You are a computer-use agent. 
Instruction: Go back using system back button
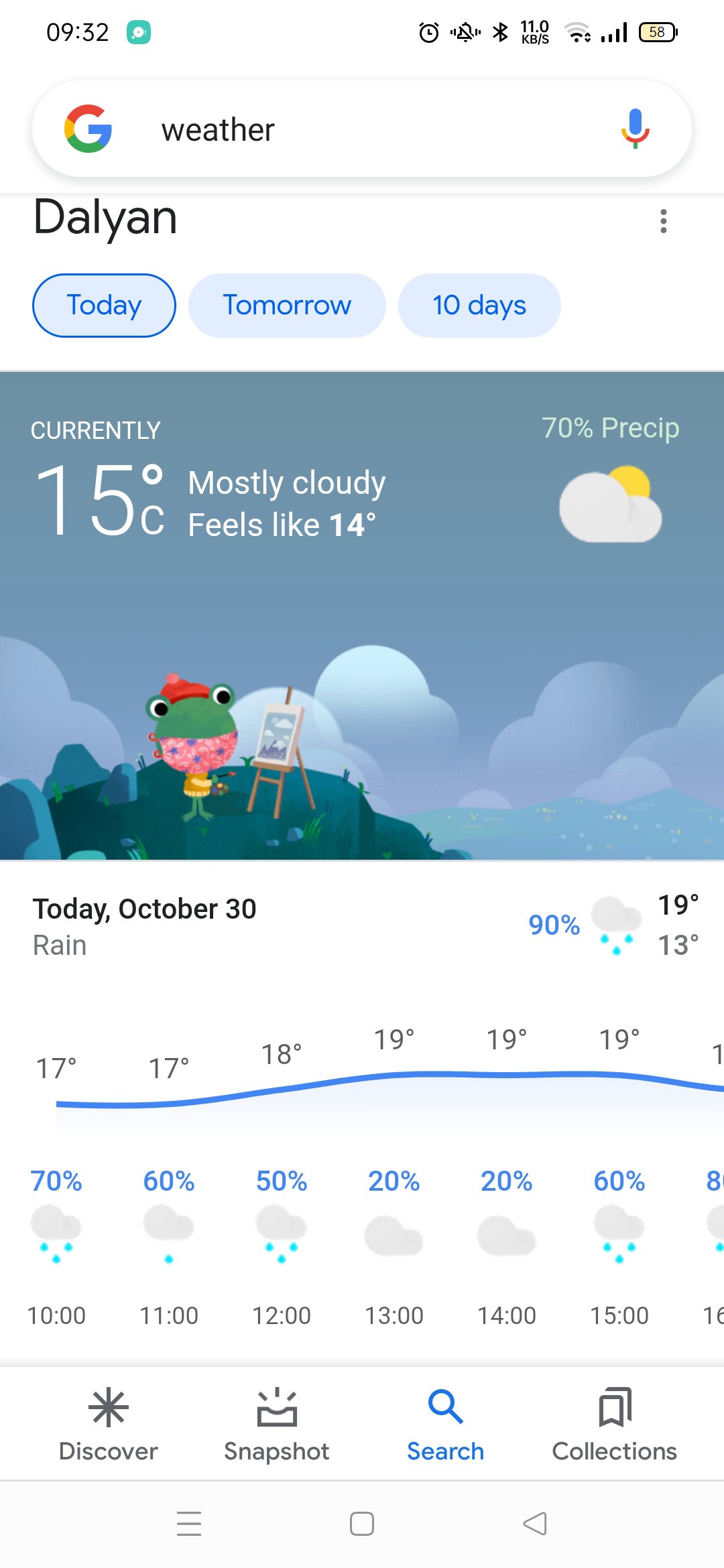(x=534, y=1523)
